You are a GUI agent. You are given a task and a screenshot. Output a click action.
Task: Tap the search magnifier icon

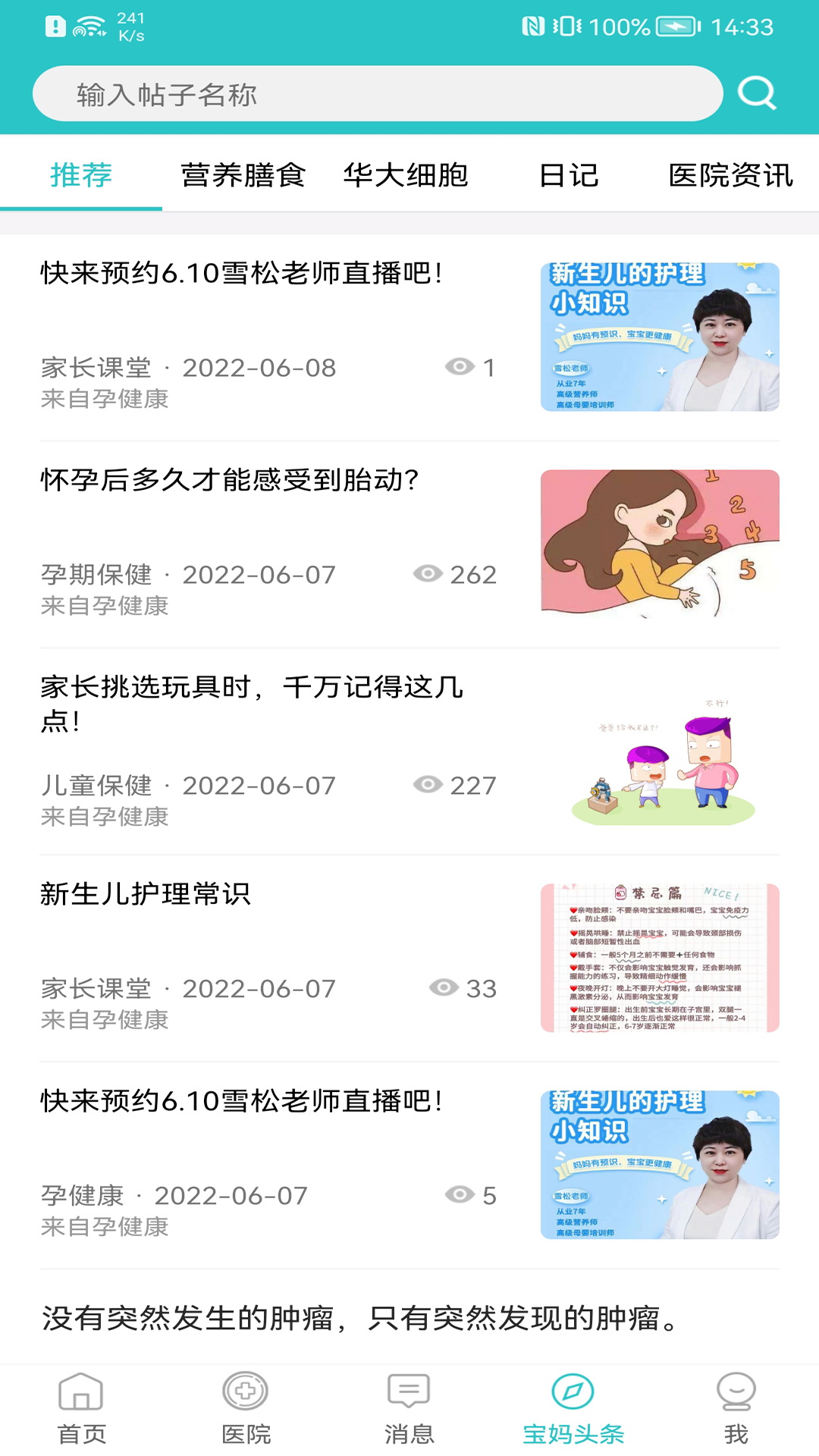[757, 93]
